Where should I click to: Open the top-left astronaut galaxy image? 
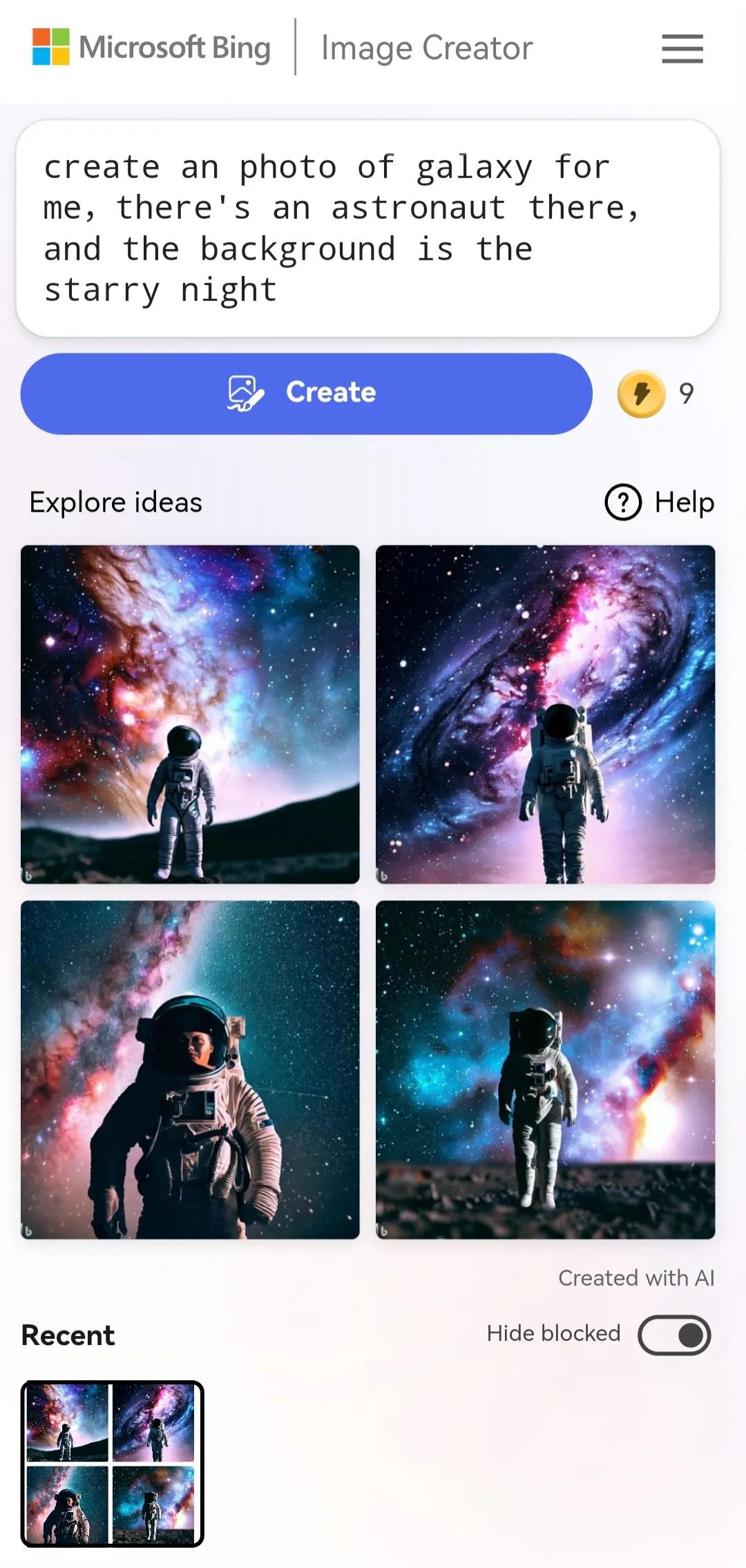[x=191, y=715]
